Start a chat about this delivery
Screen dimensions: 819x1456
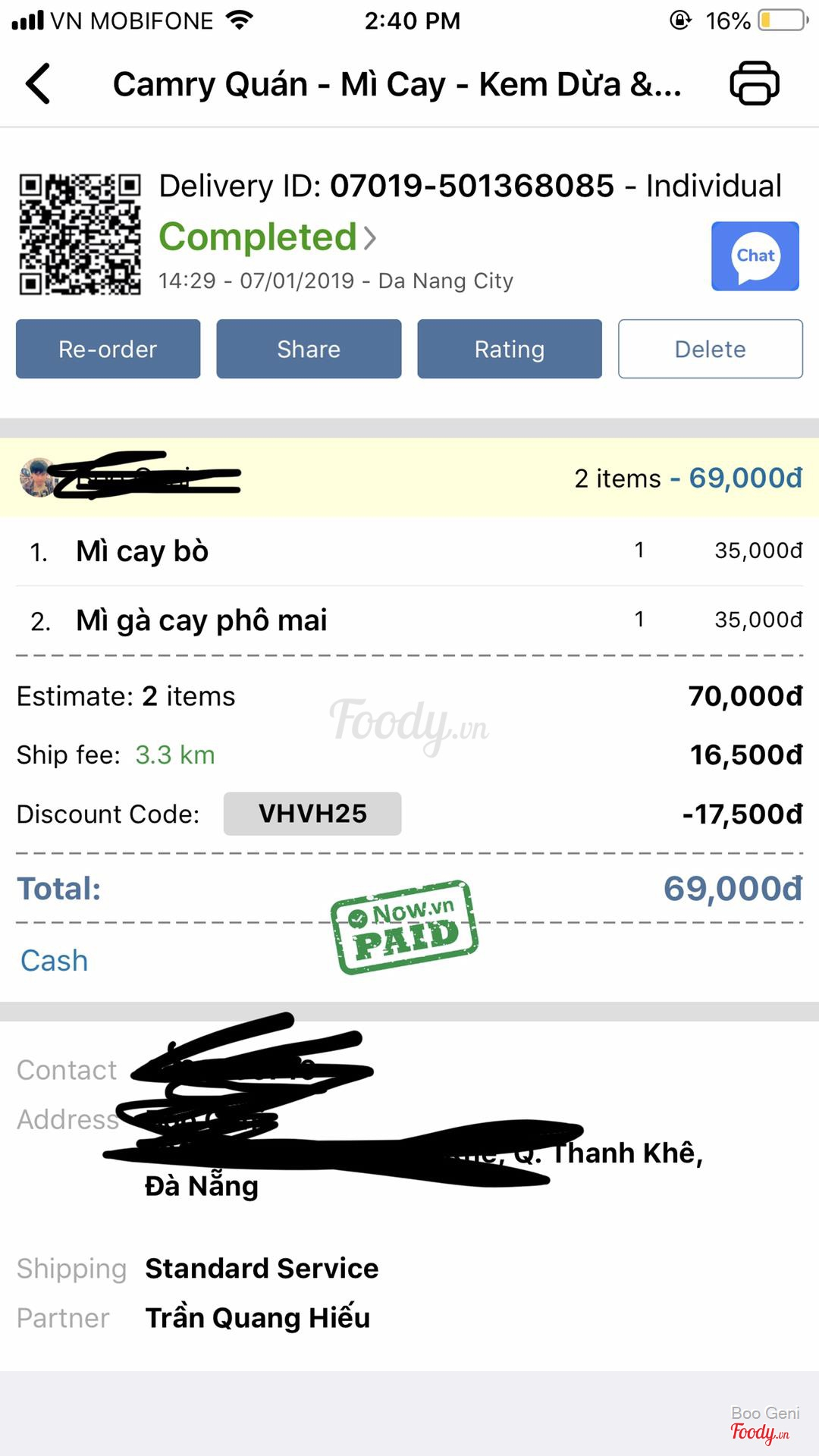pyautogui.click(x=755, y=256)
